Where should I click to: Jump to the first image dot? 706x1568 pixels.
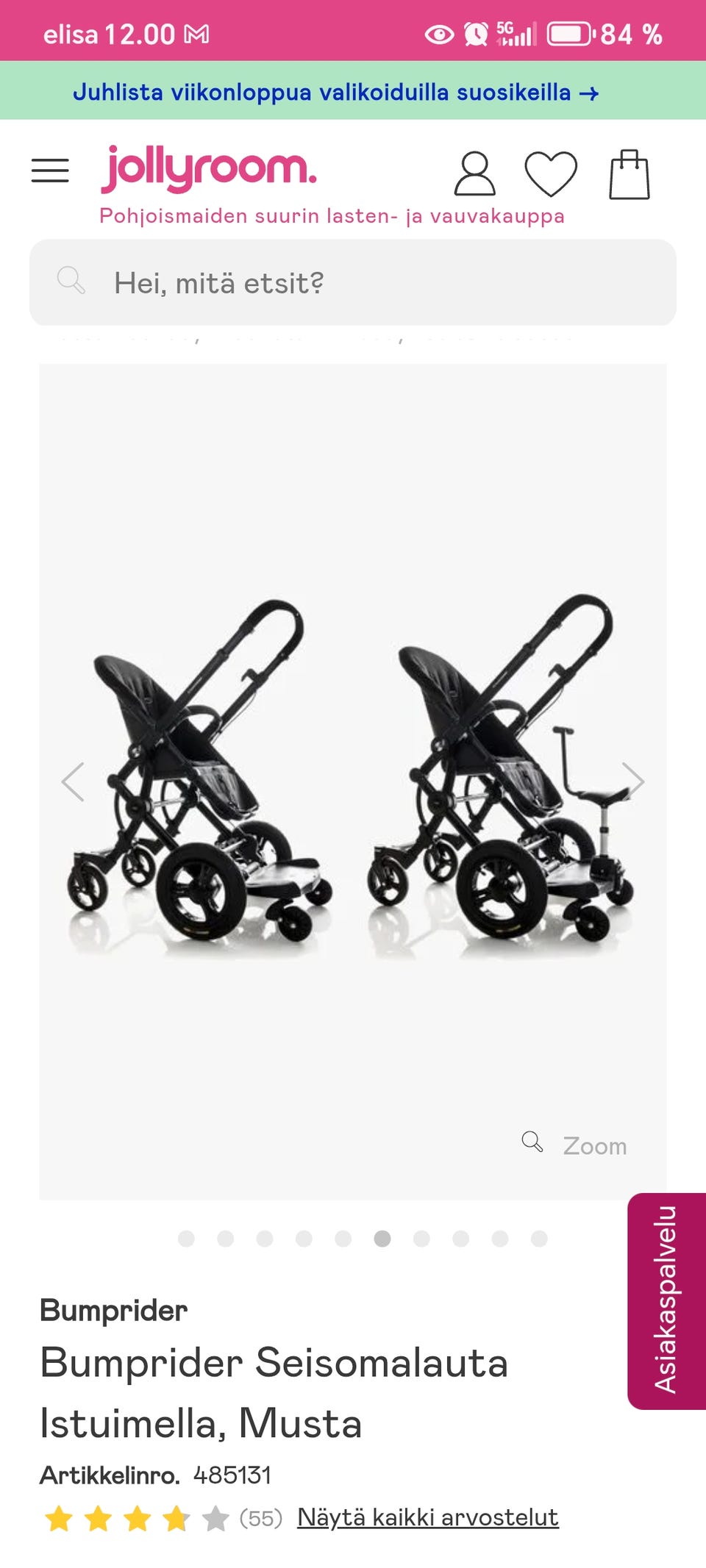tap(186, 1239)
